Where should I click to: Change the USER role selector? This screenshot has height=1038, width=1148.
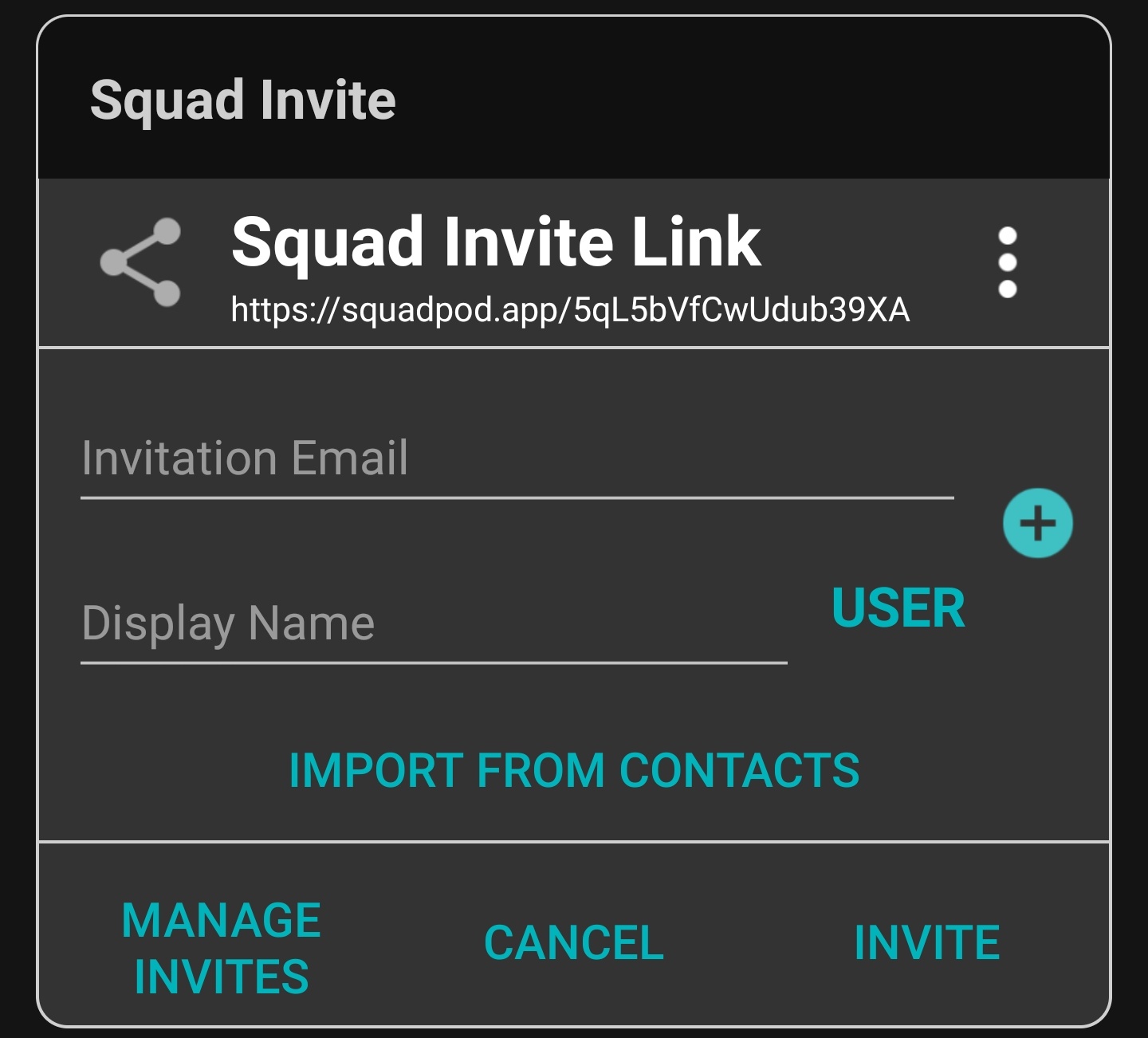pos(898,608)
